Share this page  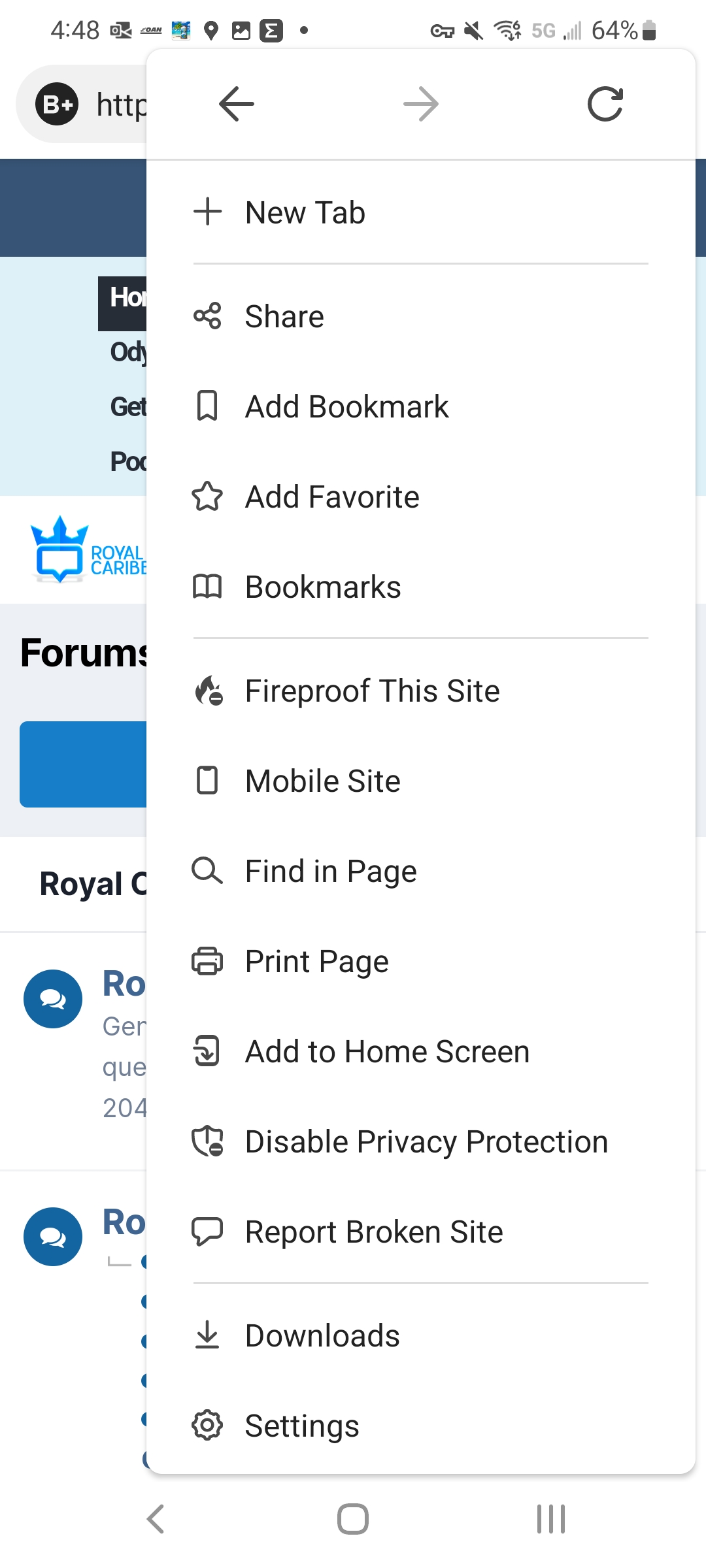pyautogui.click(x=421, y=316)
